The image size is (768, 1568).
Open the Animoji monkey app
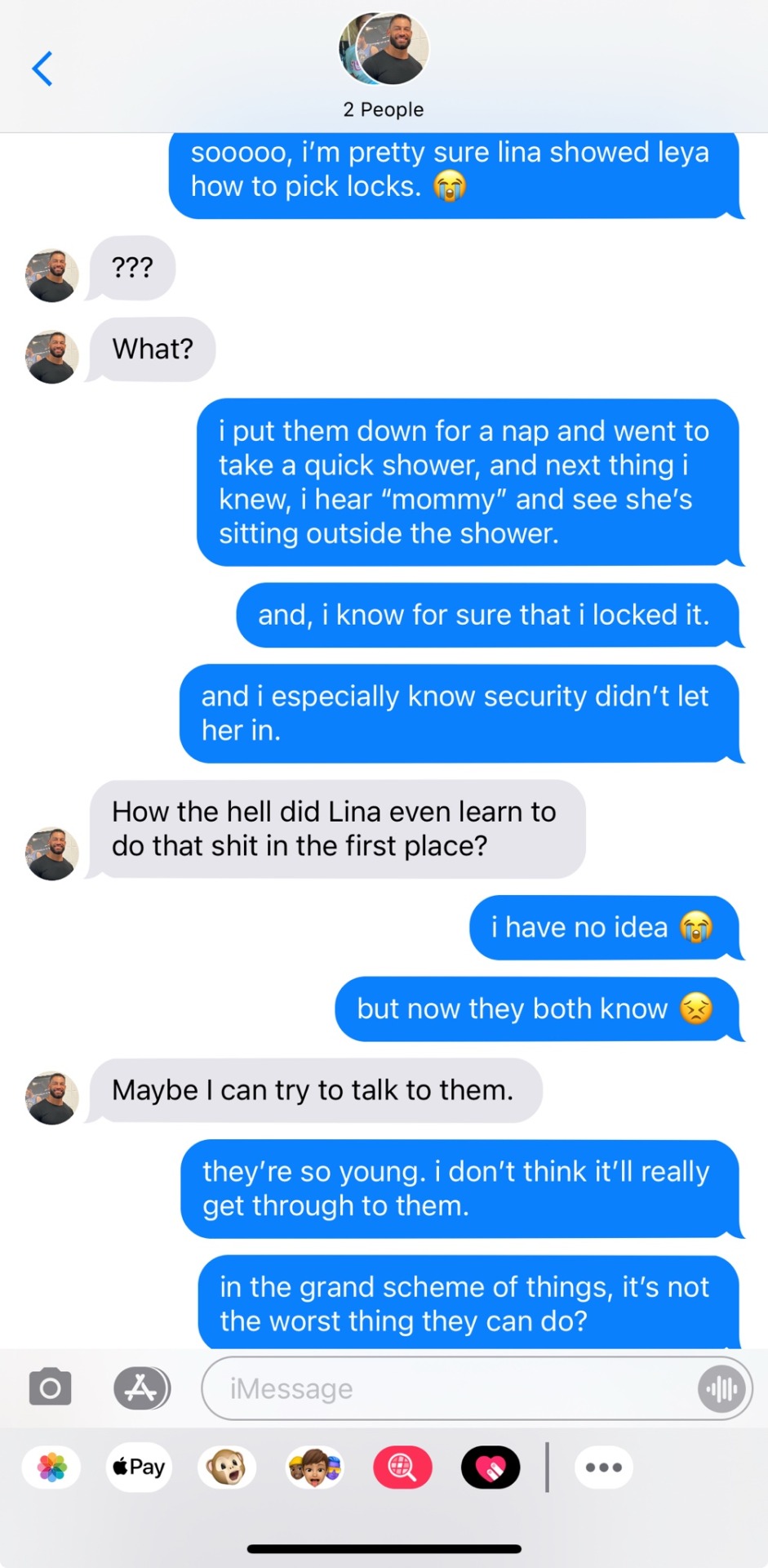(227, 1468)
